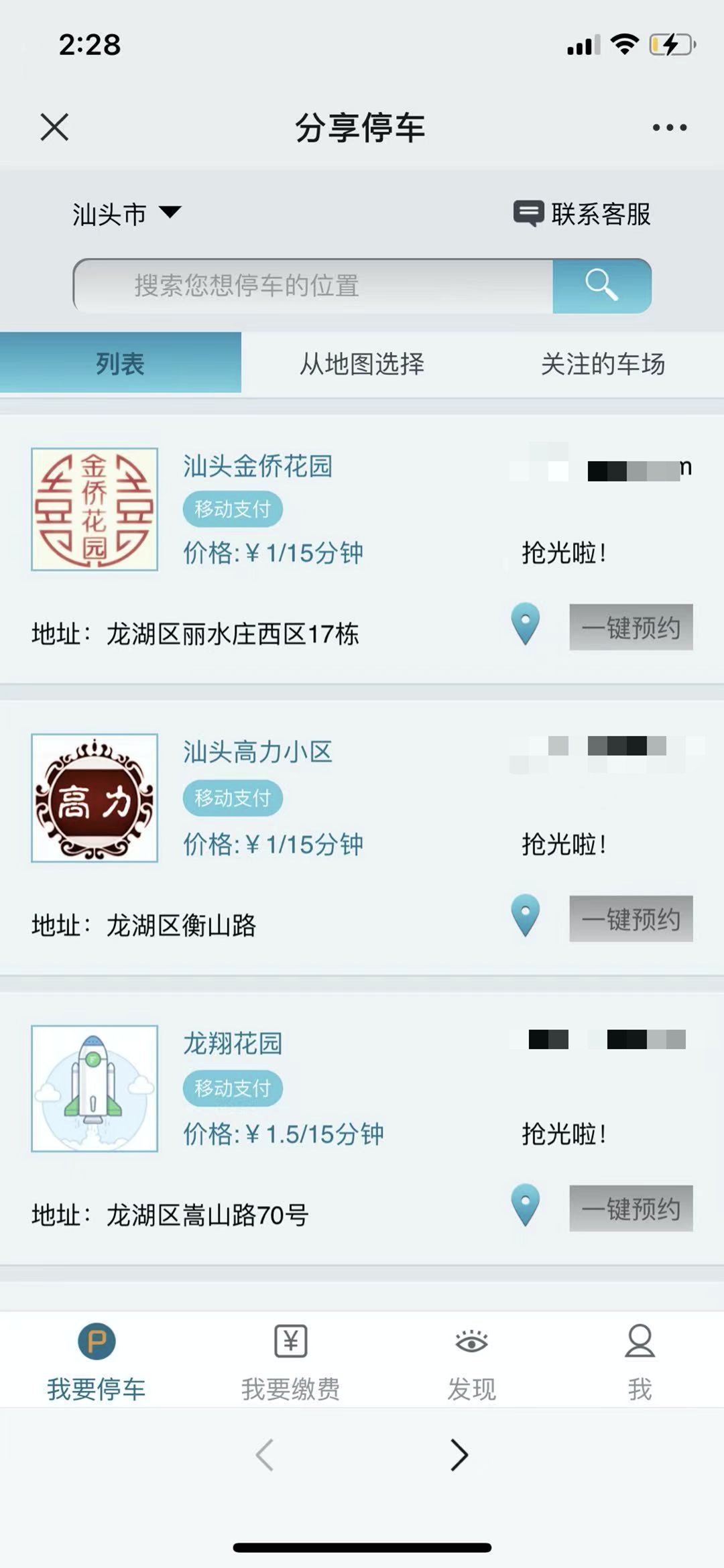Tap the parking location search field
The width and height of the screenshot is (724, 1568).
(x=313, y=286)
